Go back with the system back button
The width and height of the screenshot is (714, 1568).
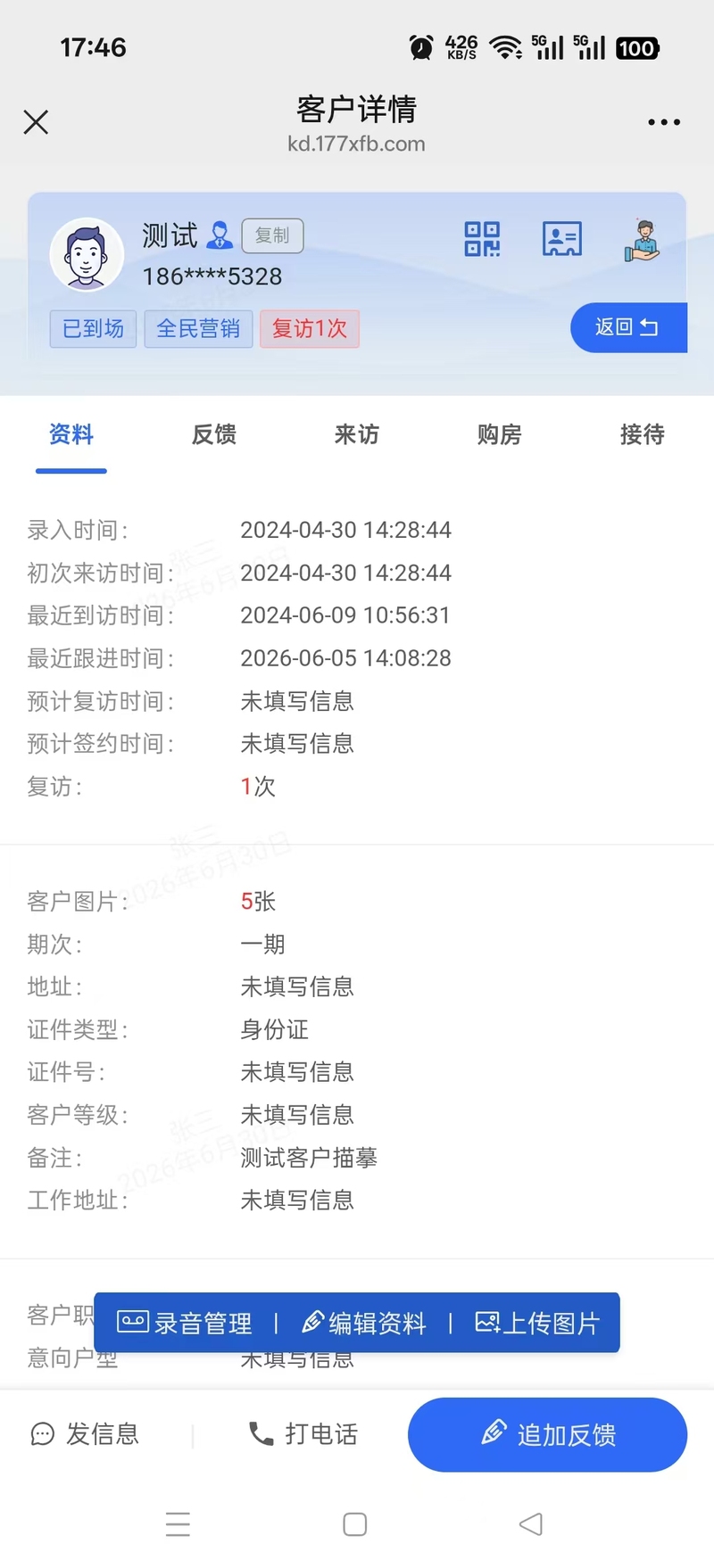(x=531, y=1523)
